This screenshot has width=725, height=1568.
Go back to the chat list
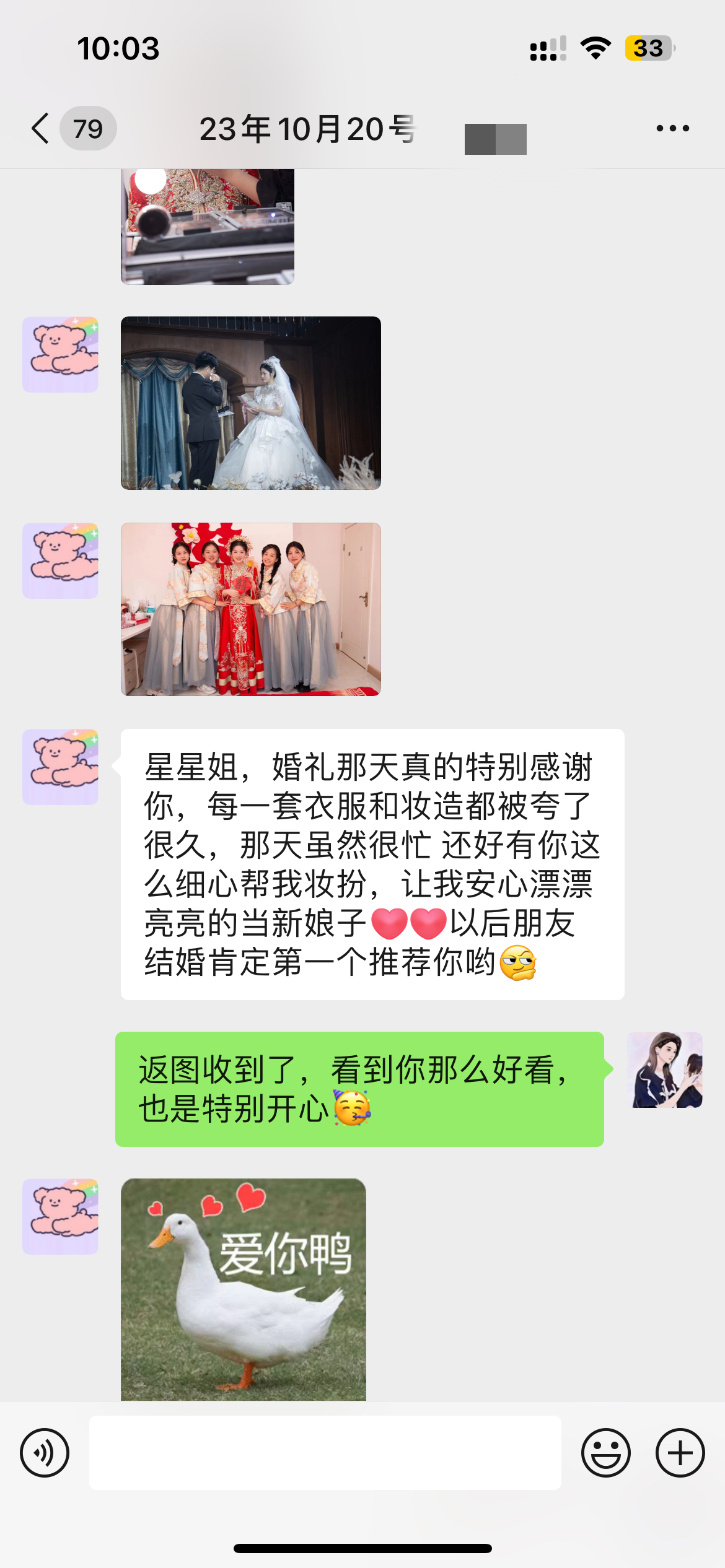41,128
